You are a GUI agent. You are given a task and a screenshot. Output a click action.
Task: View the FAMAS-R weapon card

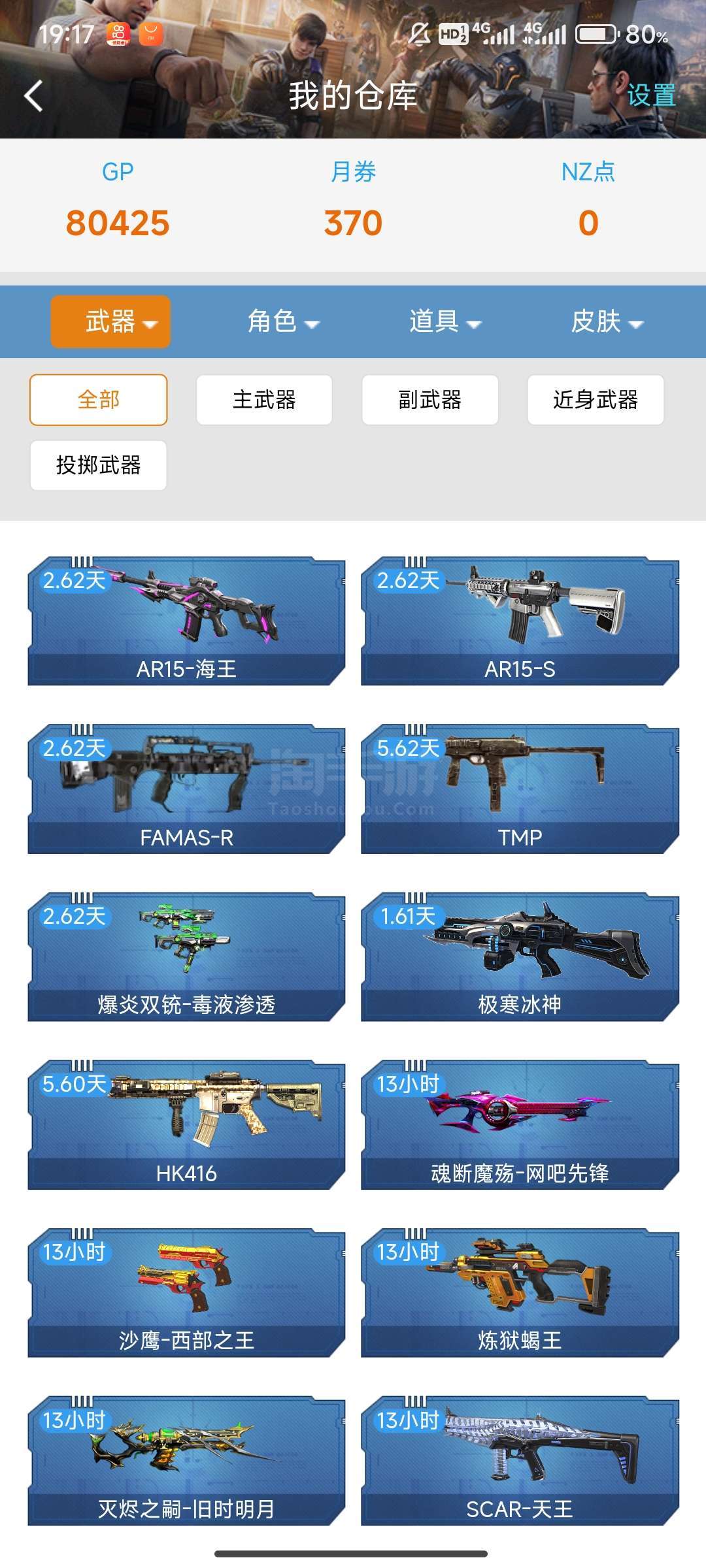pos(186,789)
